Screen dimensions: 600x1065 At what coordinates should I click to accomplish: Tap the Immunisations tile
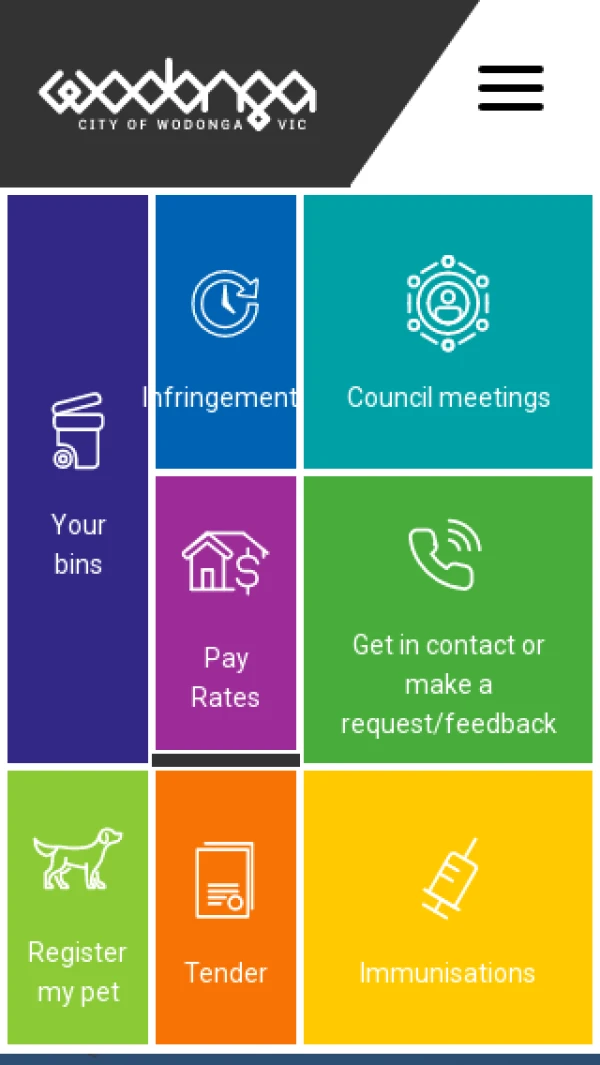pos(448,907)
